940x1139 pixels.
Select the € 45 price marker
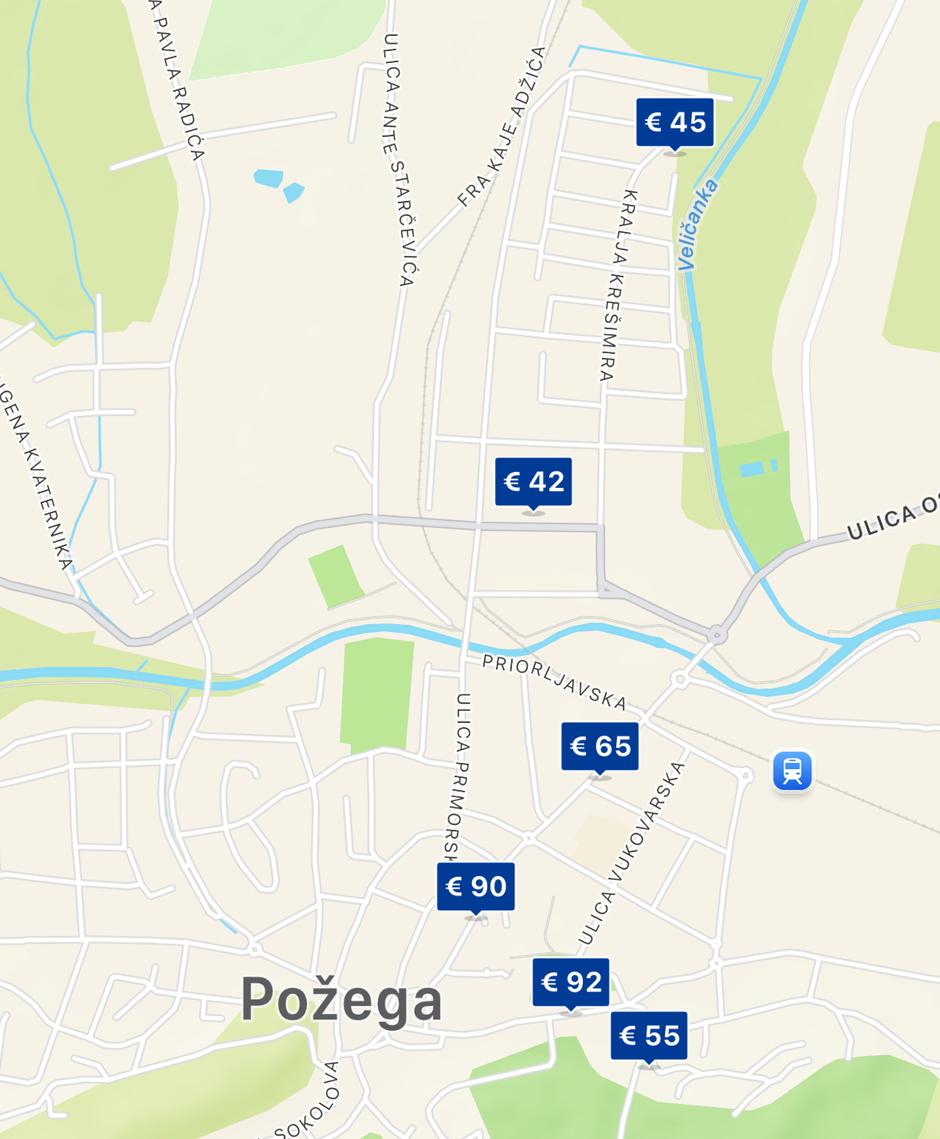(x=675, y=123)
